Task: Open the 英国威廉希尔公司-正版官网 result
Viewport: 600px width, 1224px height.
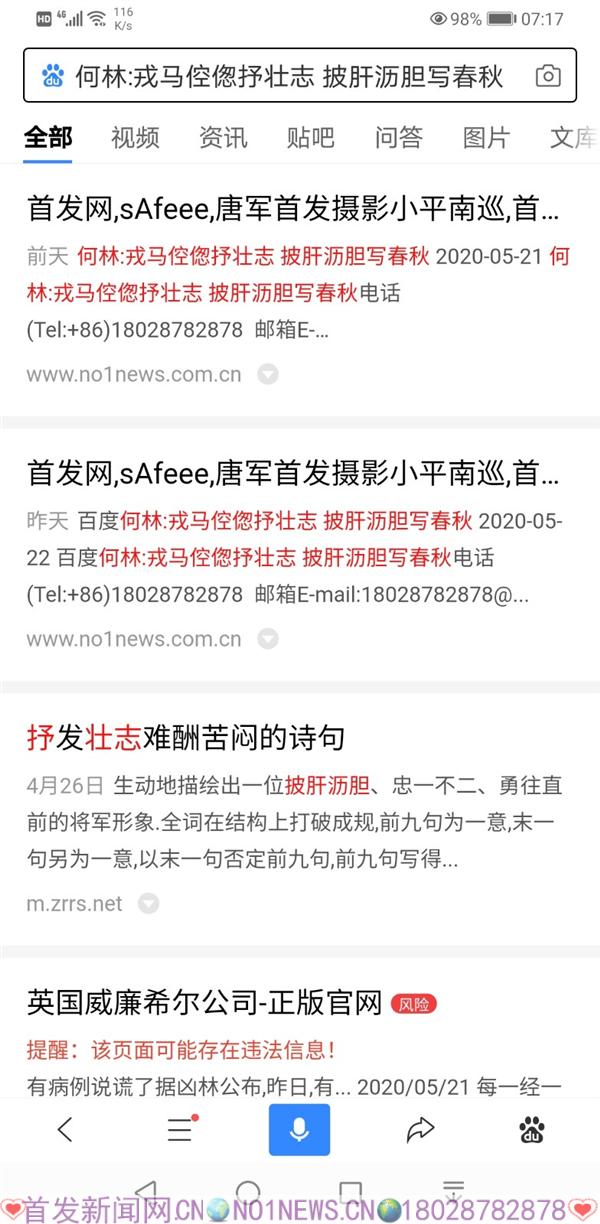Action: pos(205,1002)
